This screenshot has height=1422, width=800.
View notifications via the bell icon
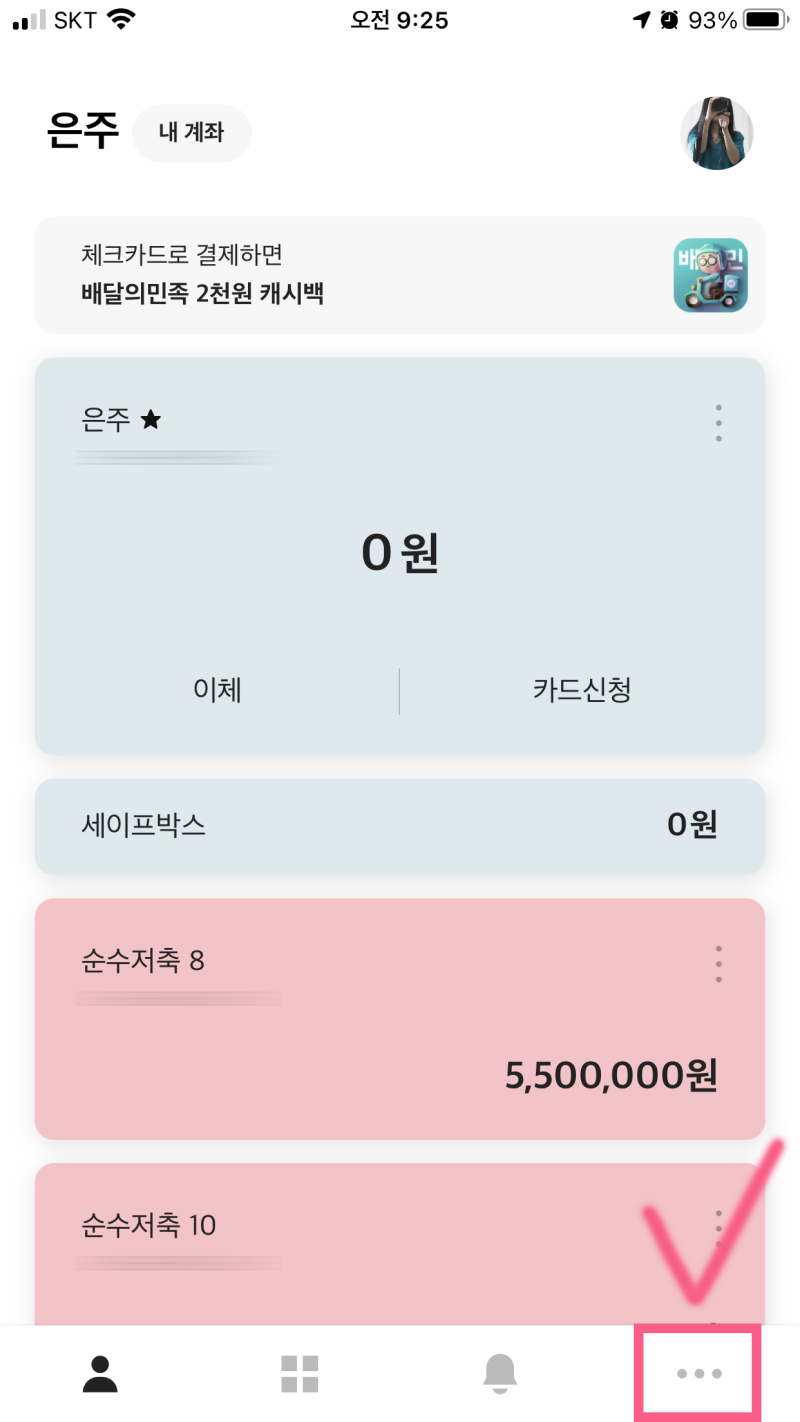tap(499, 1373)
